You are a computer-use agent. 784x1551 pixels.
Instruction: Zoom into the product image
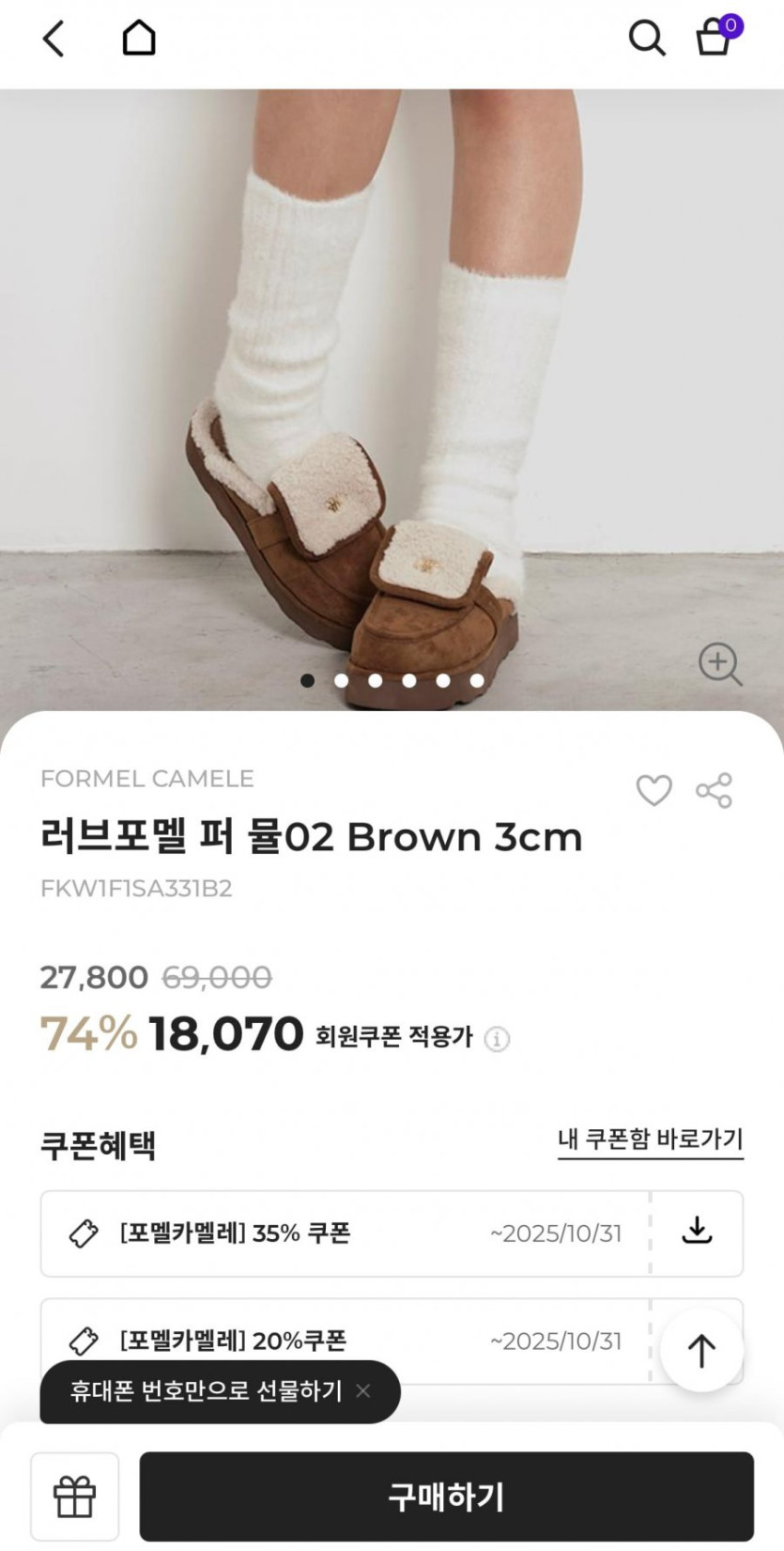(720, 664)
